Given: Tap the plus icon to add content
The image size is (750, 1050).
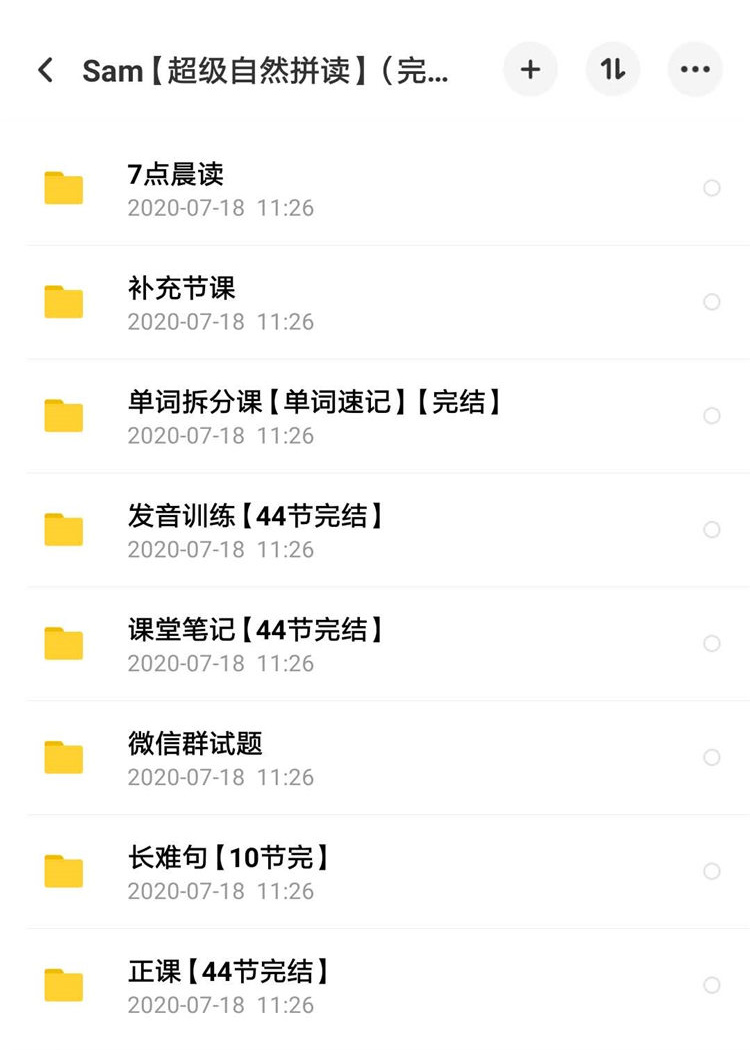Looking at the screenshot, I should (530, 69).
